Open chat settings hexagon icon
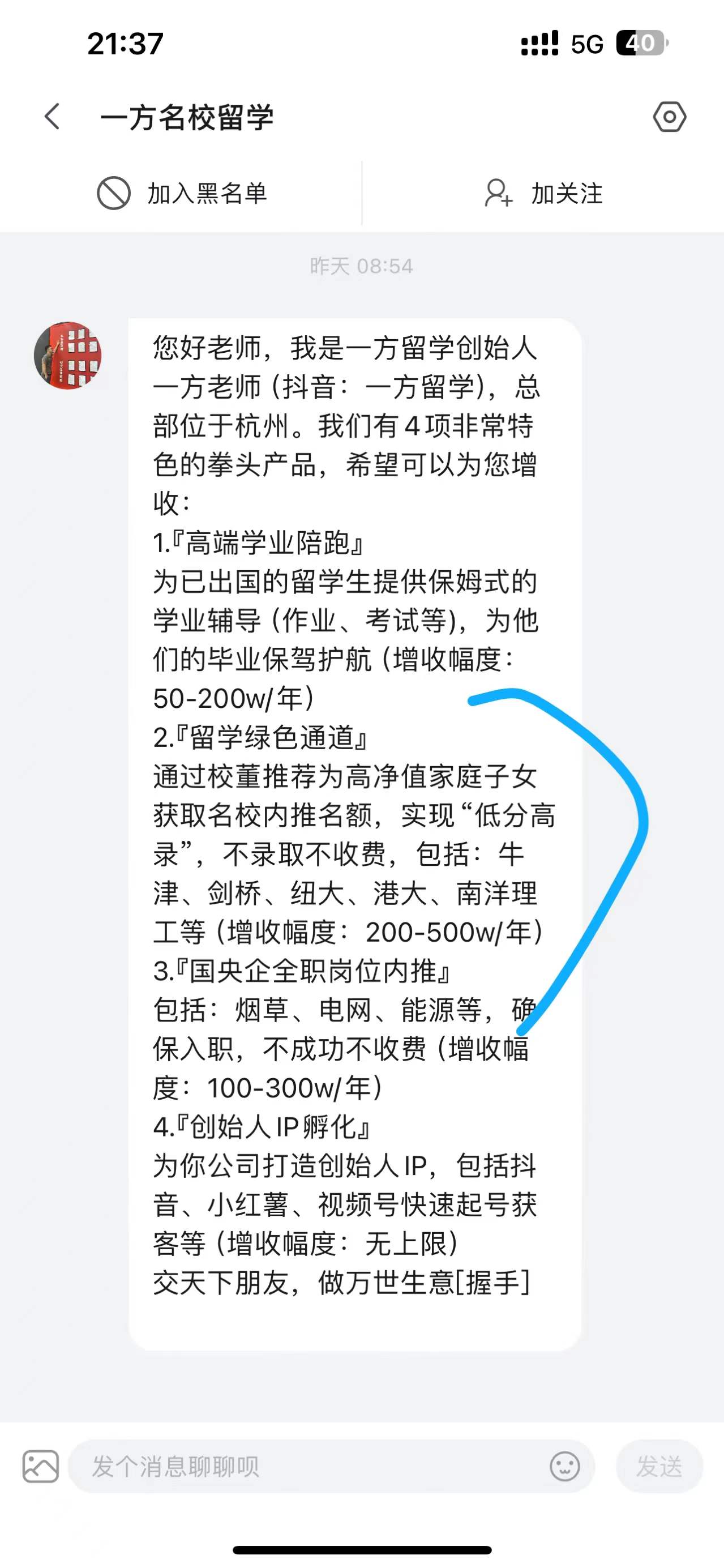Image resolution: width=724 pixels, height=1568 pixels. click(x=669, y=116)
